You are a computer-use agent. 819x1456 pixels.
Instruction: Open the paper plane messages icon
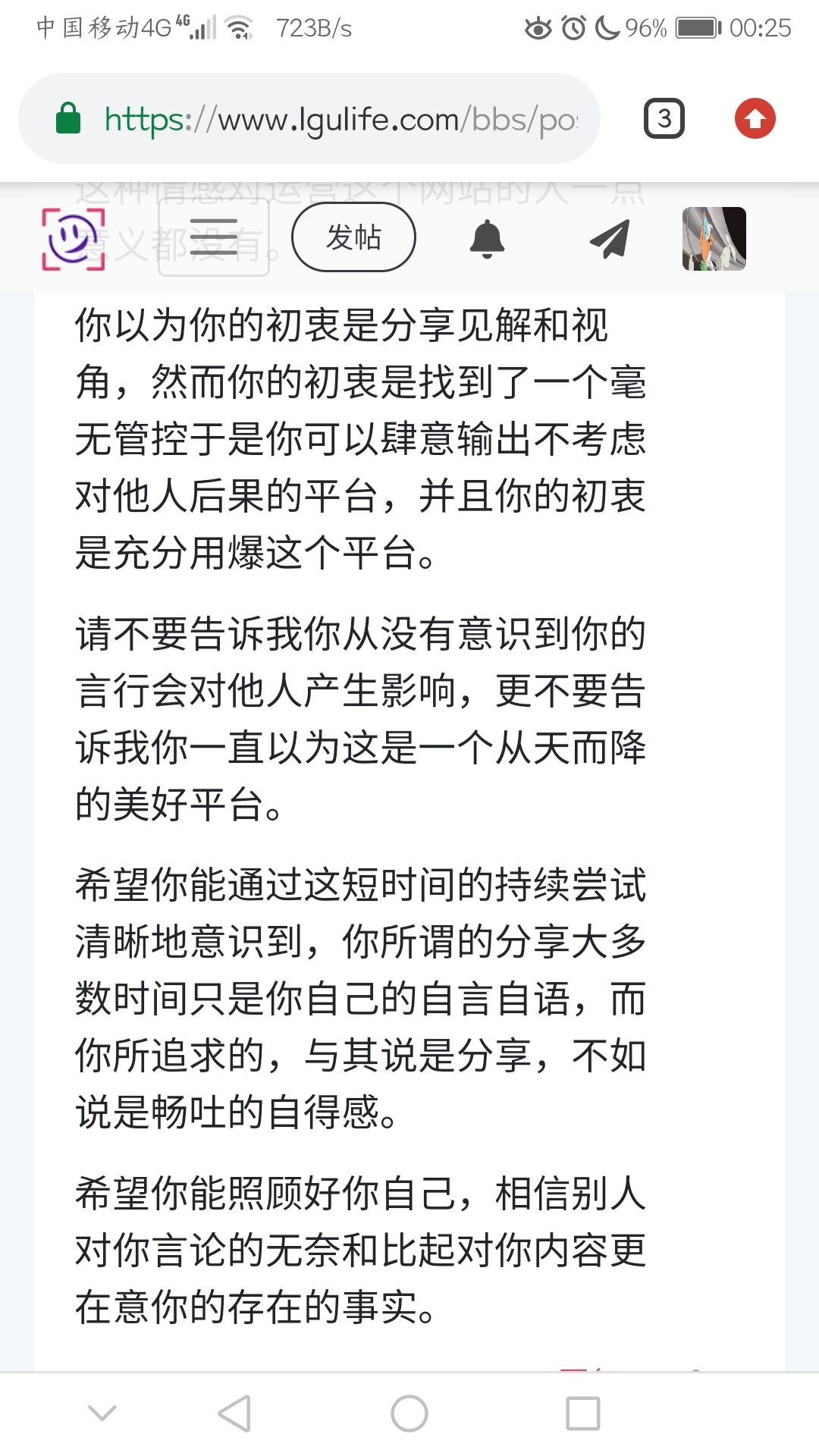click(610, 239)
